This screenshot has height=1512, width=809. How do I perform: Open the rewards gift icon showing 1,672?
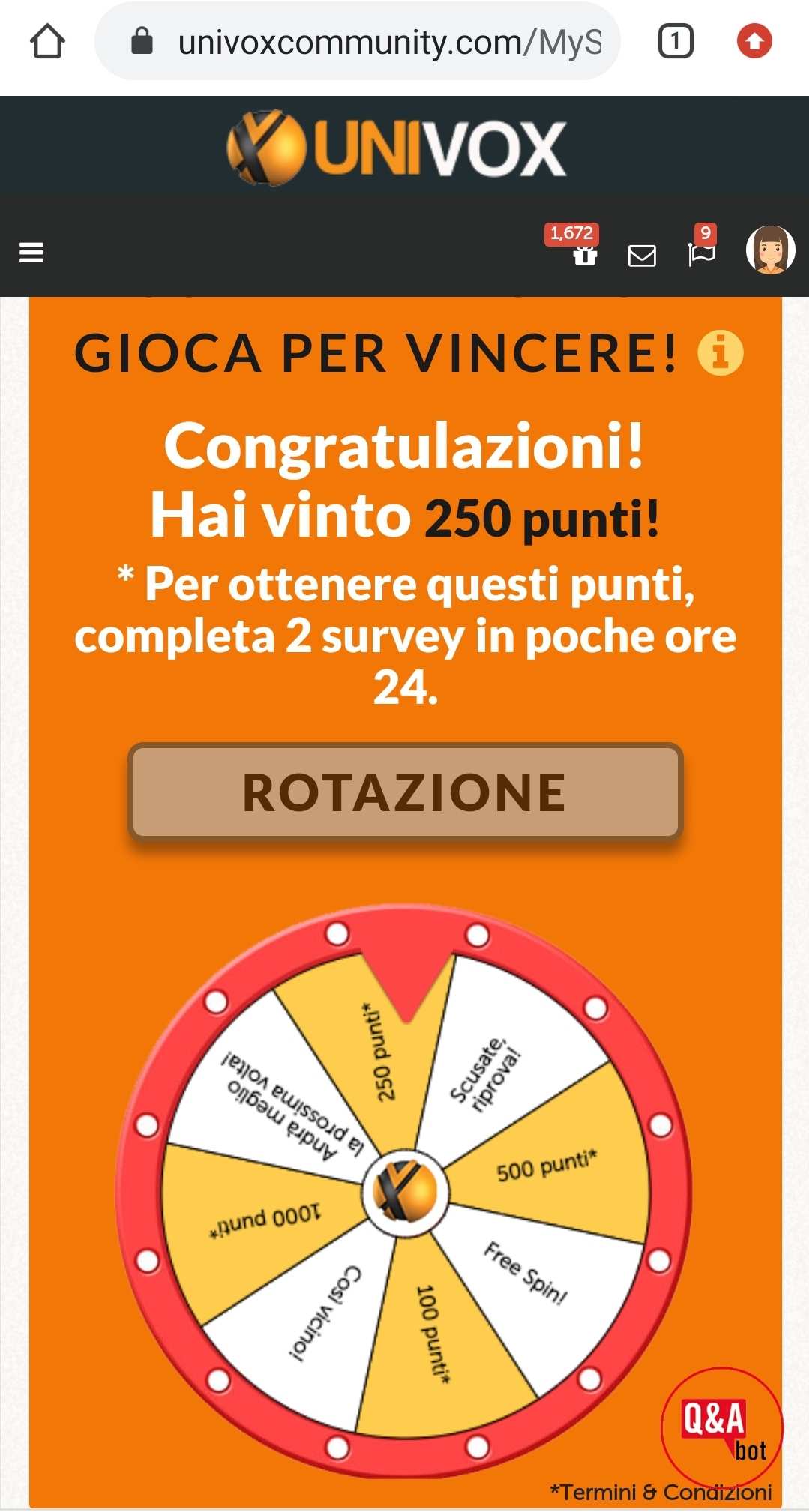coord(584,253)
